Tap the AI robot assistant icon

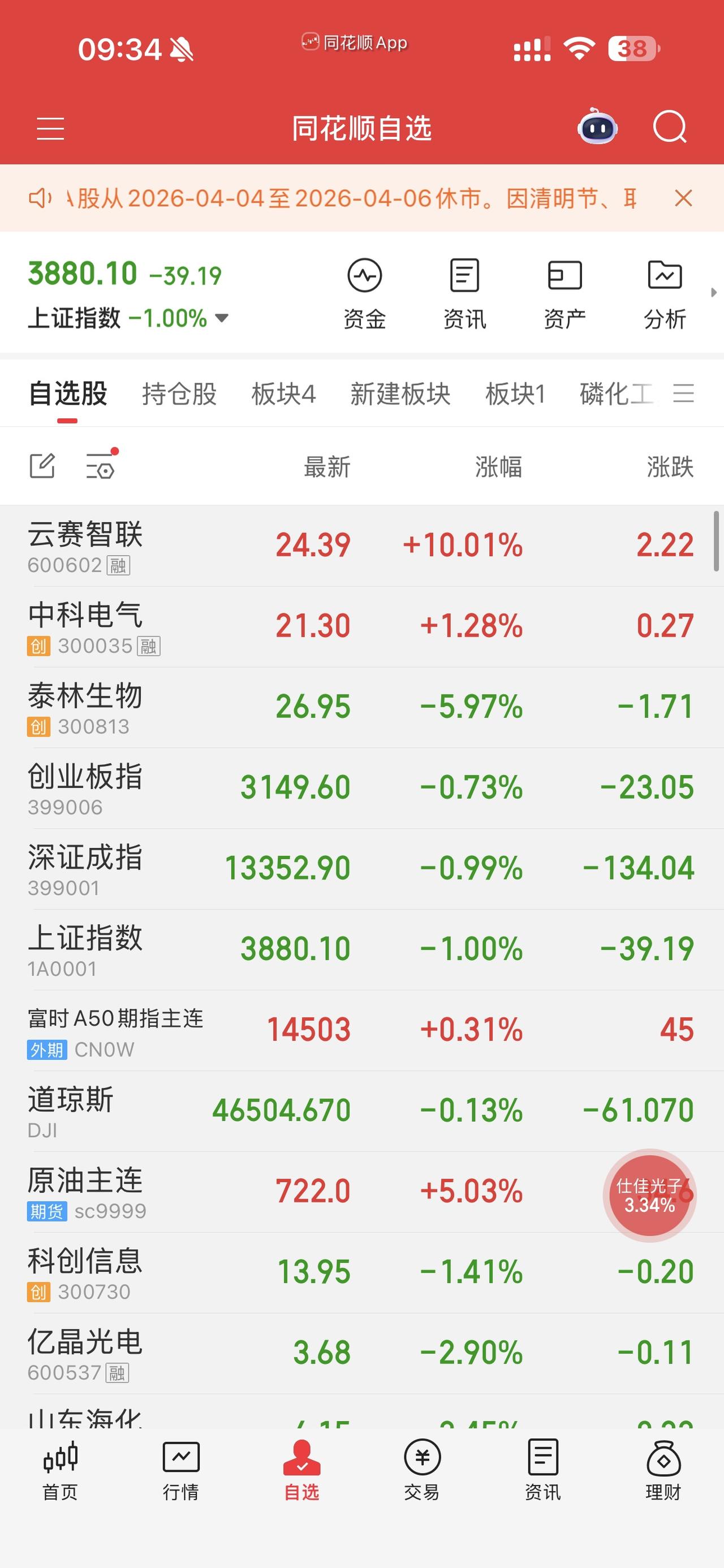[x=597, y=127]
